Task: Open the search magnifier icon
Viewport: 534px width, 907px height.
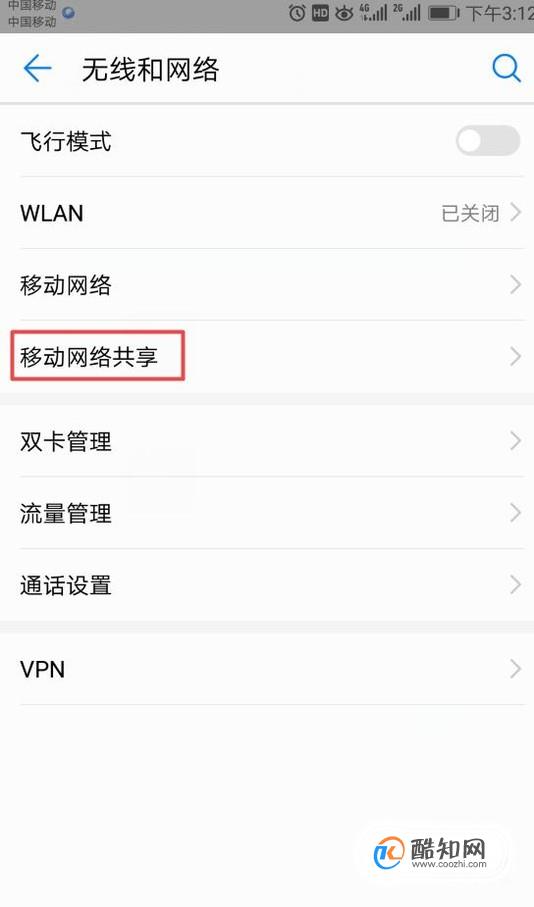Action: point(506,69)
